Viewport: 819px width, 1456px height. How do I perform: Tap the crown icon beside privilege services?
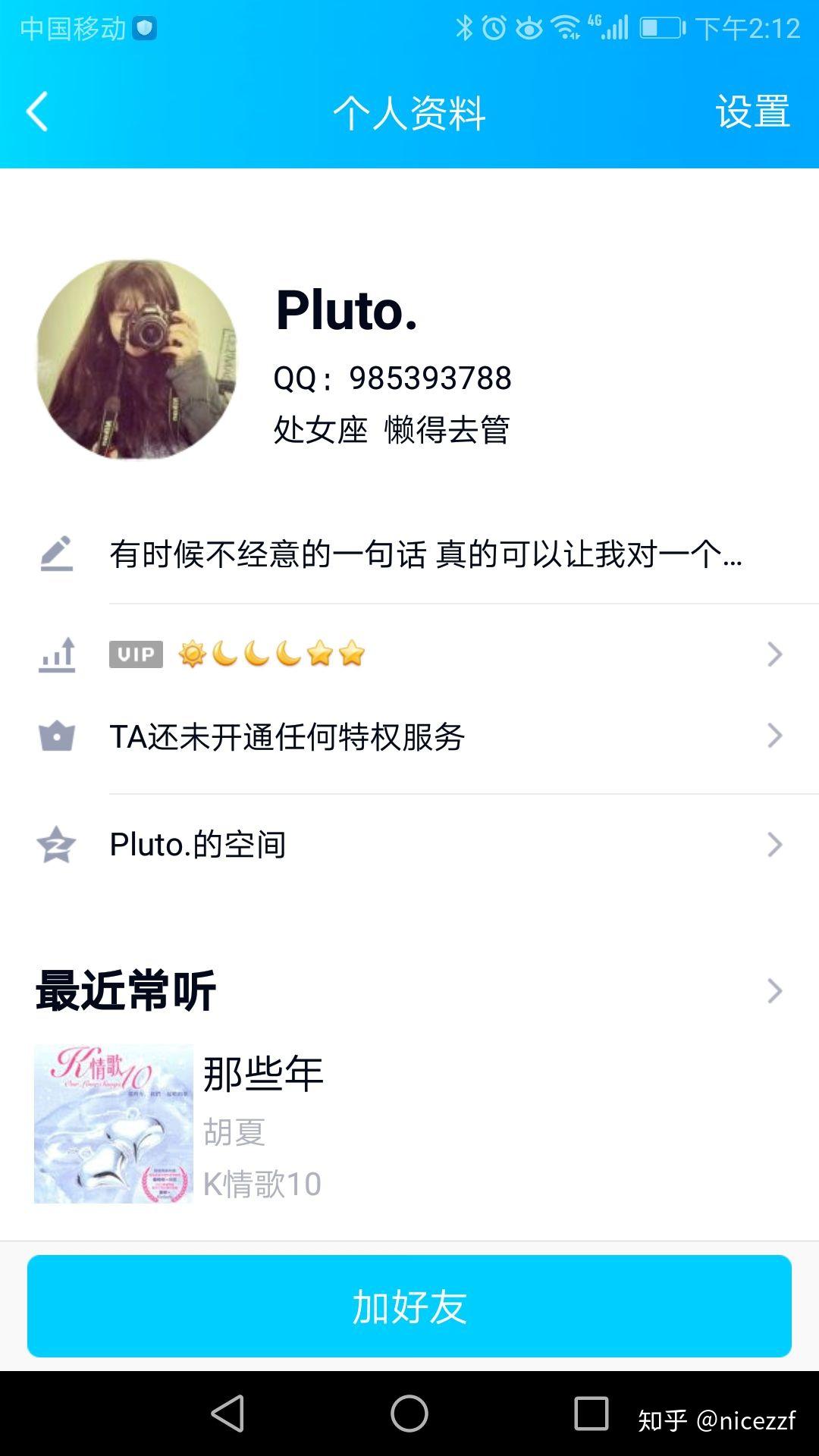58,734
